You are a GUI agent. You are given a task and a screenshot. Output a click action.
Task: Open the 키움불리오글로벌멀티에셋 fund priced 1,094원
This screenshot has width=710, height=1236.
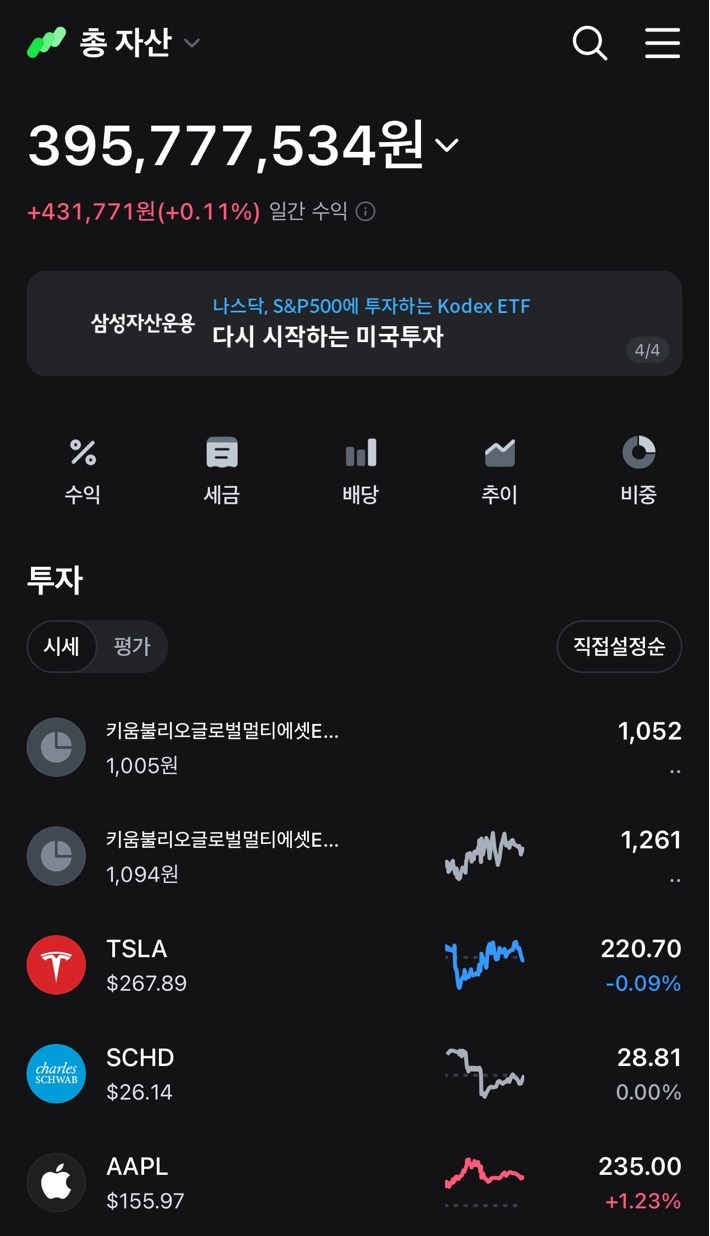click(x=354, y=856)
